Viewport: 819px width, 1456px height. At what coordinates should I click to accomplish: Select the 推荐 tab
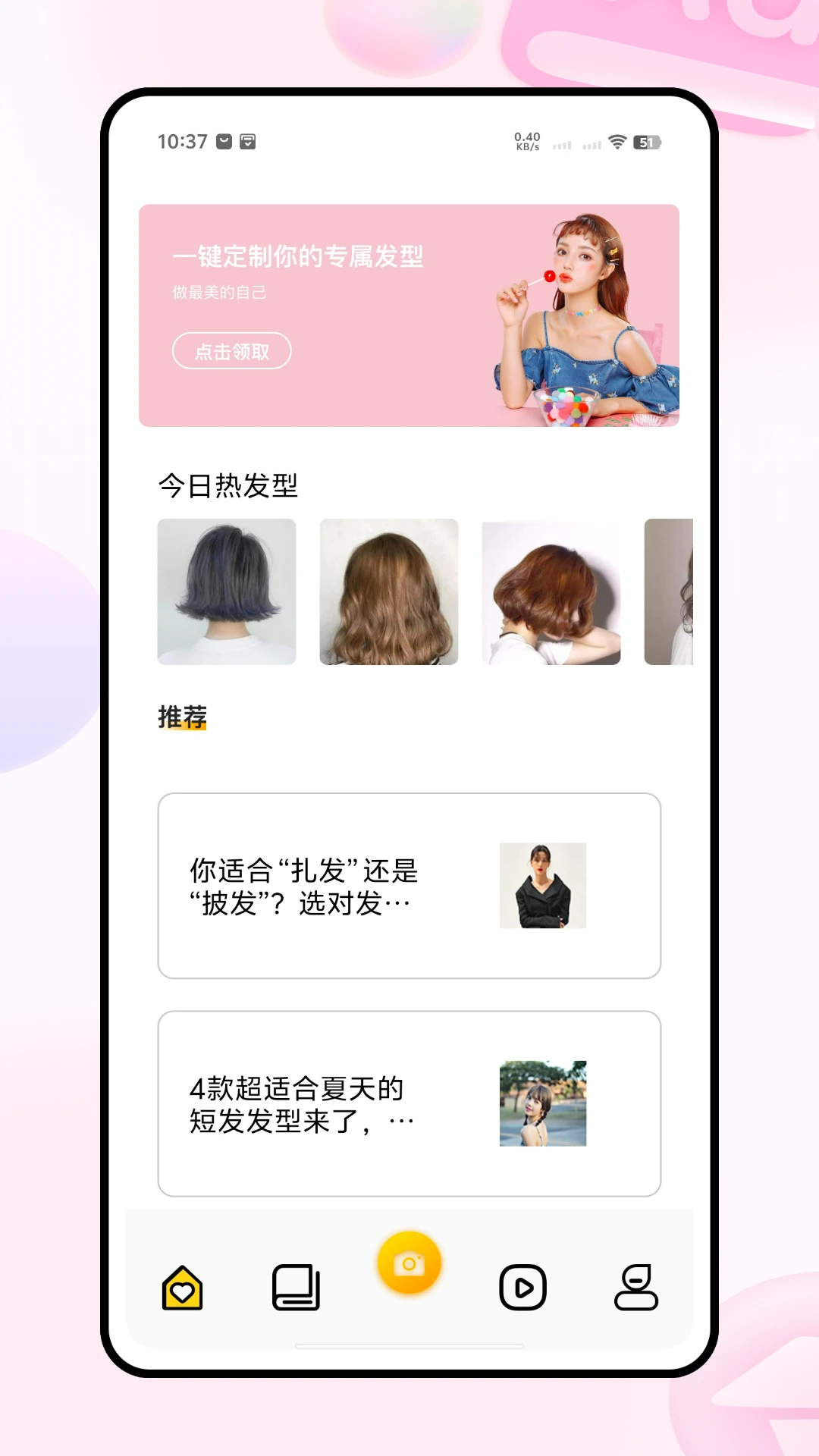(180, 717)
